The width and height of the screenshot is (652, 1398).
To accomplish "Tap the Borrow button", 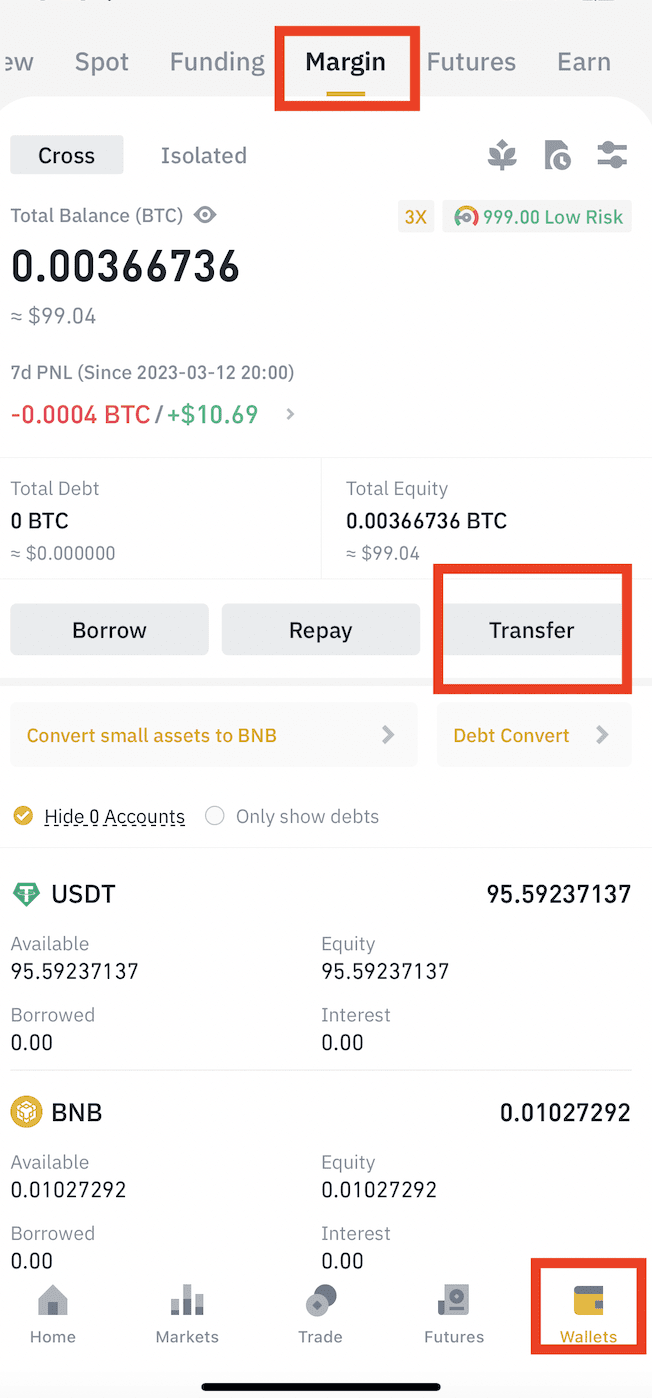I will tap(109, 630).
